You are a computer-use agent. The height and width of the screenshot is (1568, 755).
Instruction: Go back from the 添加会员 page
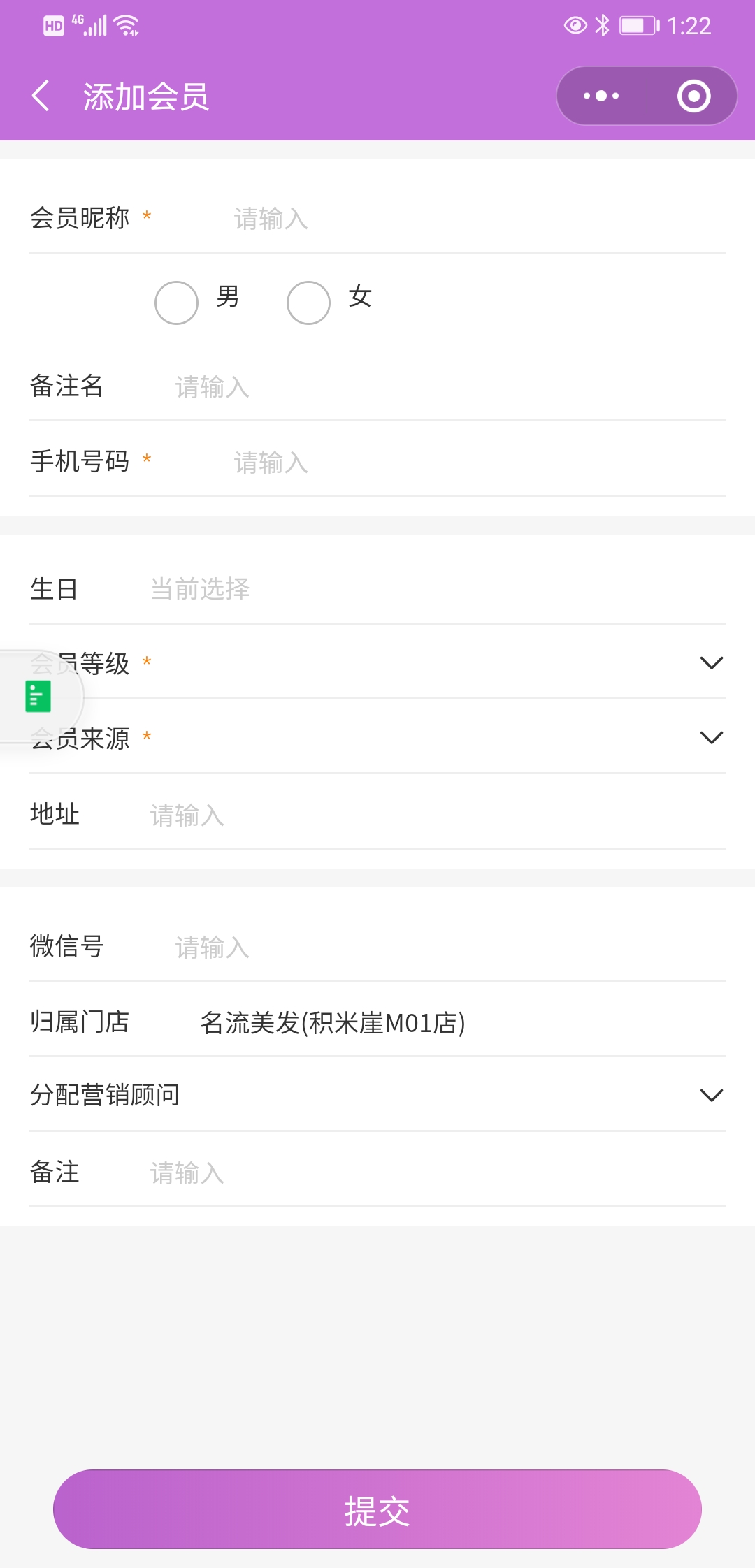[x=41, y=96]
